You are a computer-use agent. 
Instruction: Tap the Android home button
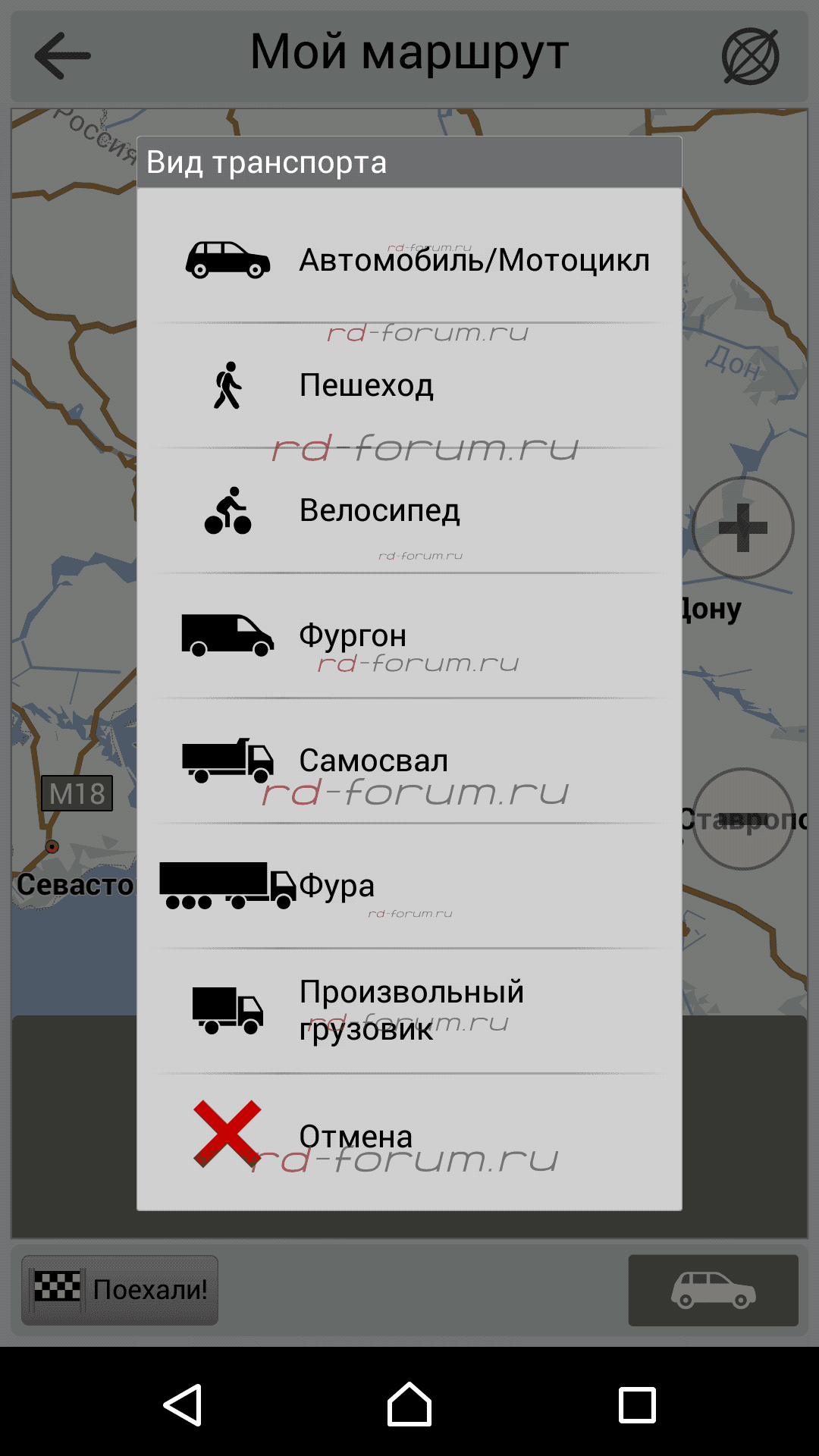click(x=409, y=1404)
